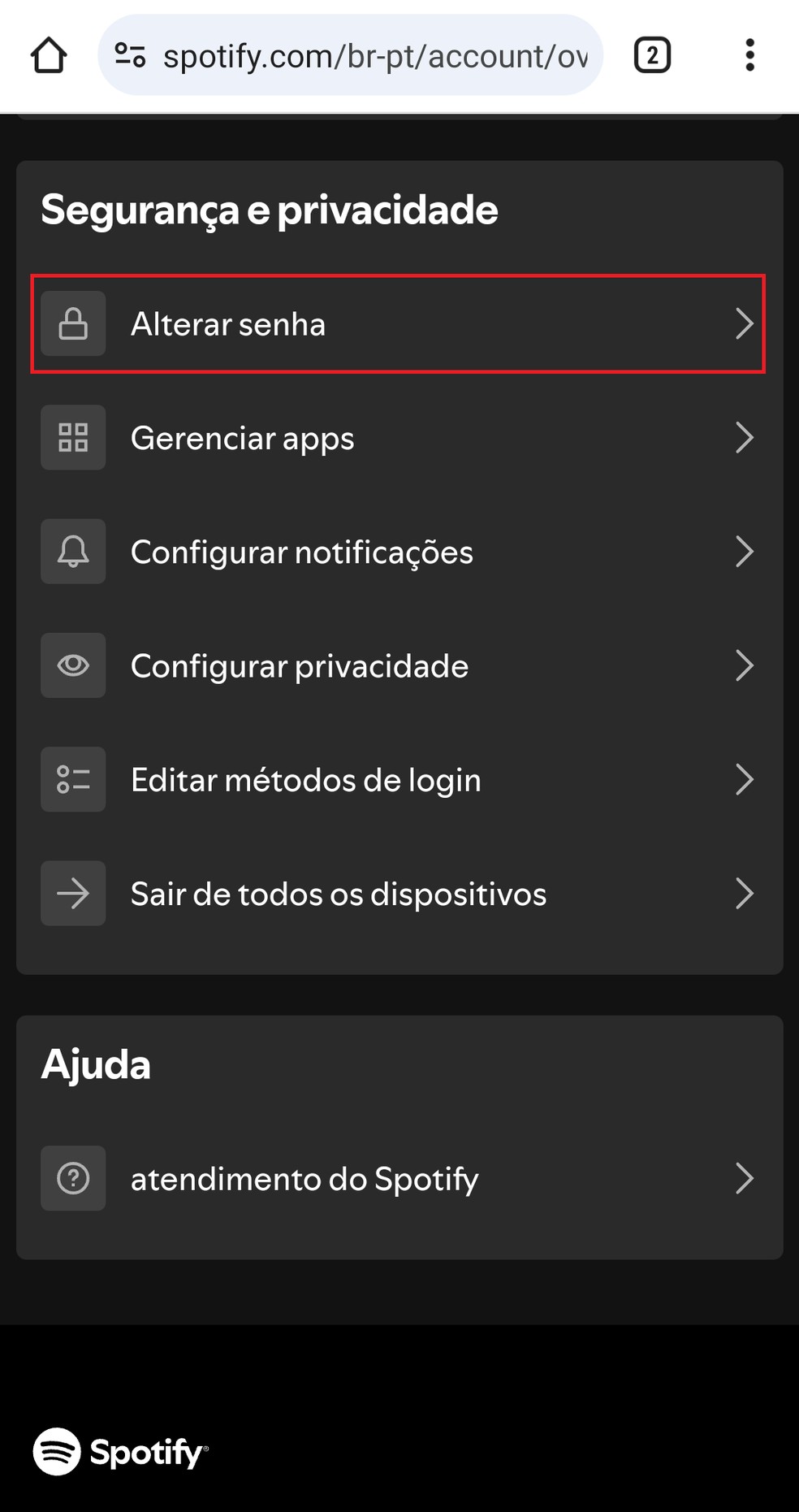The width and height of the screenshot is (799, 1512).
Task: Open the browser tab switcher
Action: 652,56
